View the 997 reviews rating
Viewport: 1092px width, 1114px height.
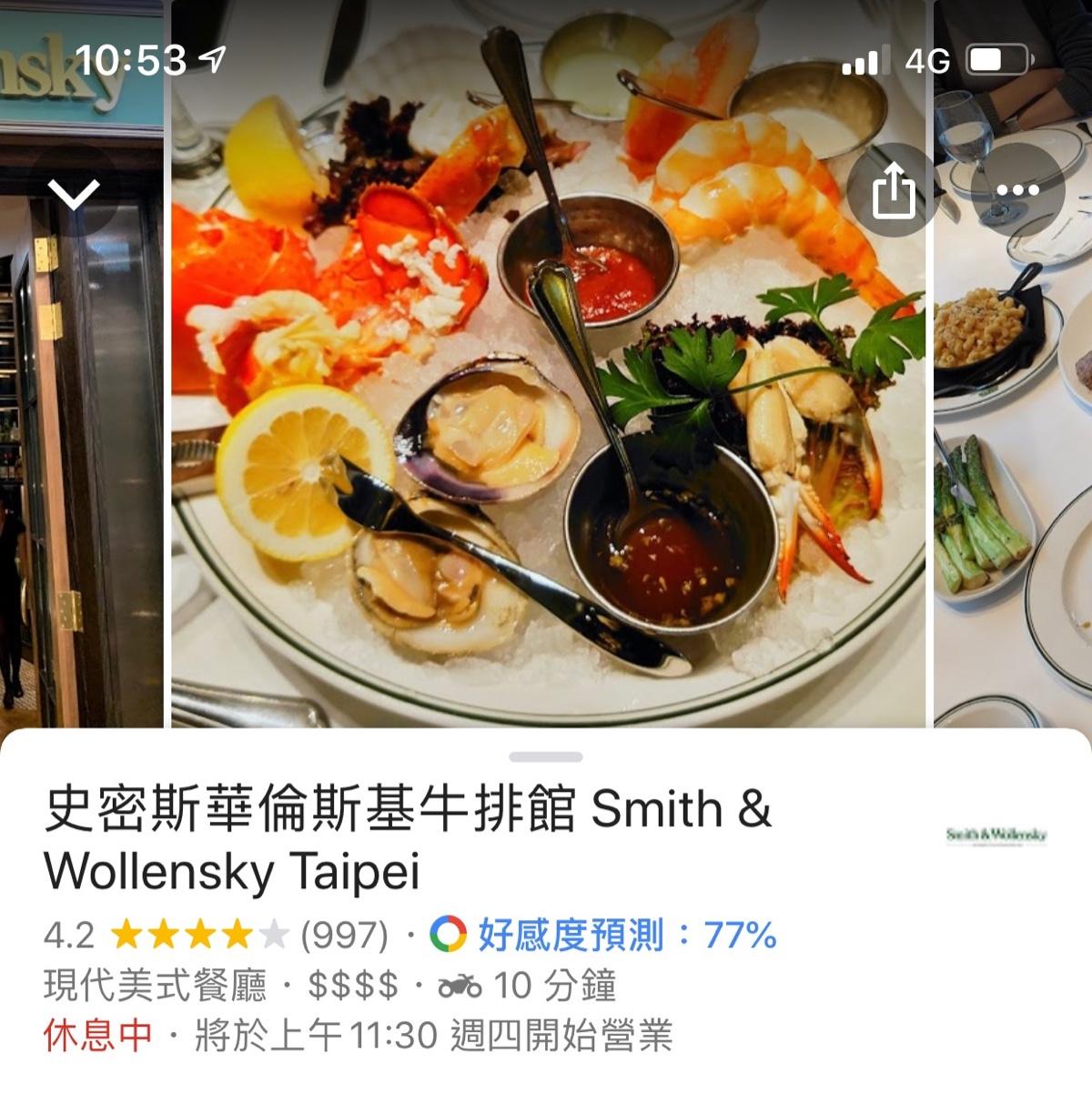pyautogui.click(x=344, y=935)
